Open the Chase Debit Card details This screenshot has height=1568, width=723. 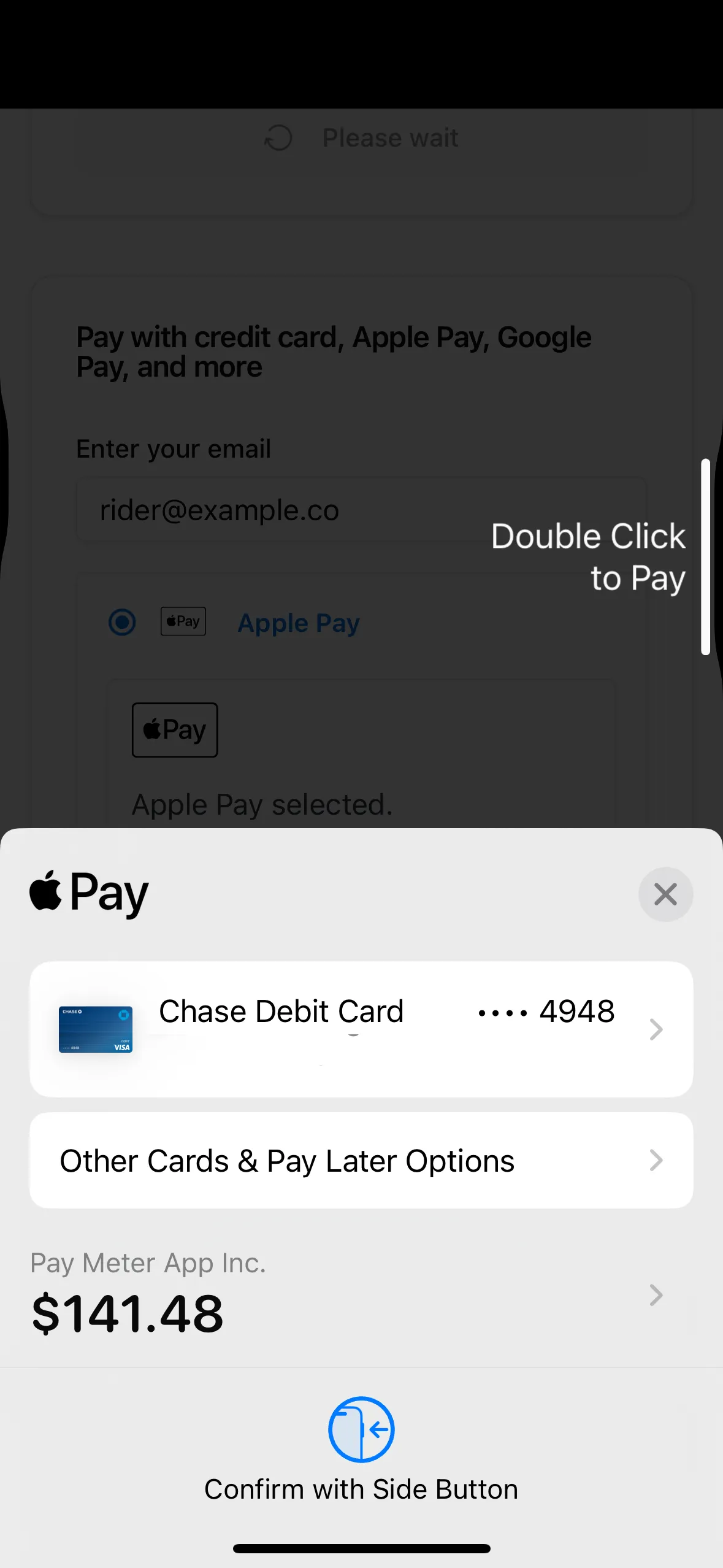coord(361,1028)
